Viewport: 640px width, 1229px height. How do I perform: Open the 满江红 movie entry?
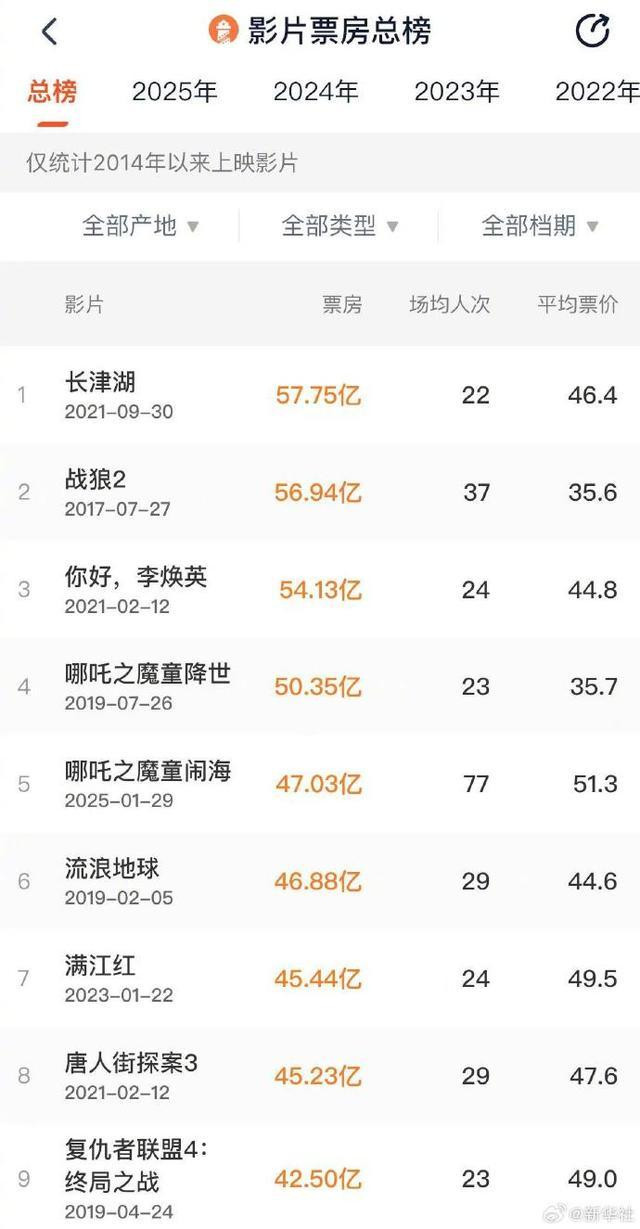tap(100, 966)
